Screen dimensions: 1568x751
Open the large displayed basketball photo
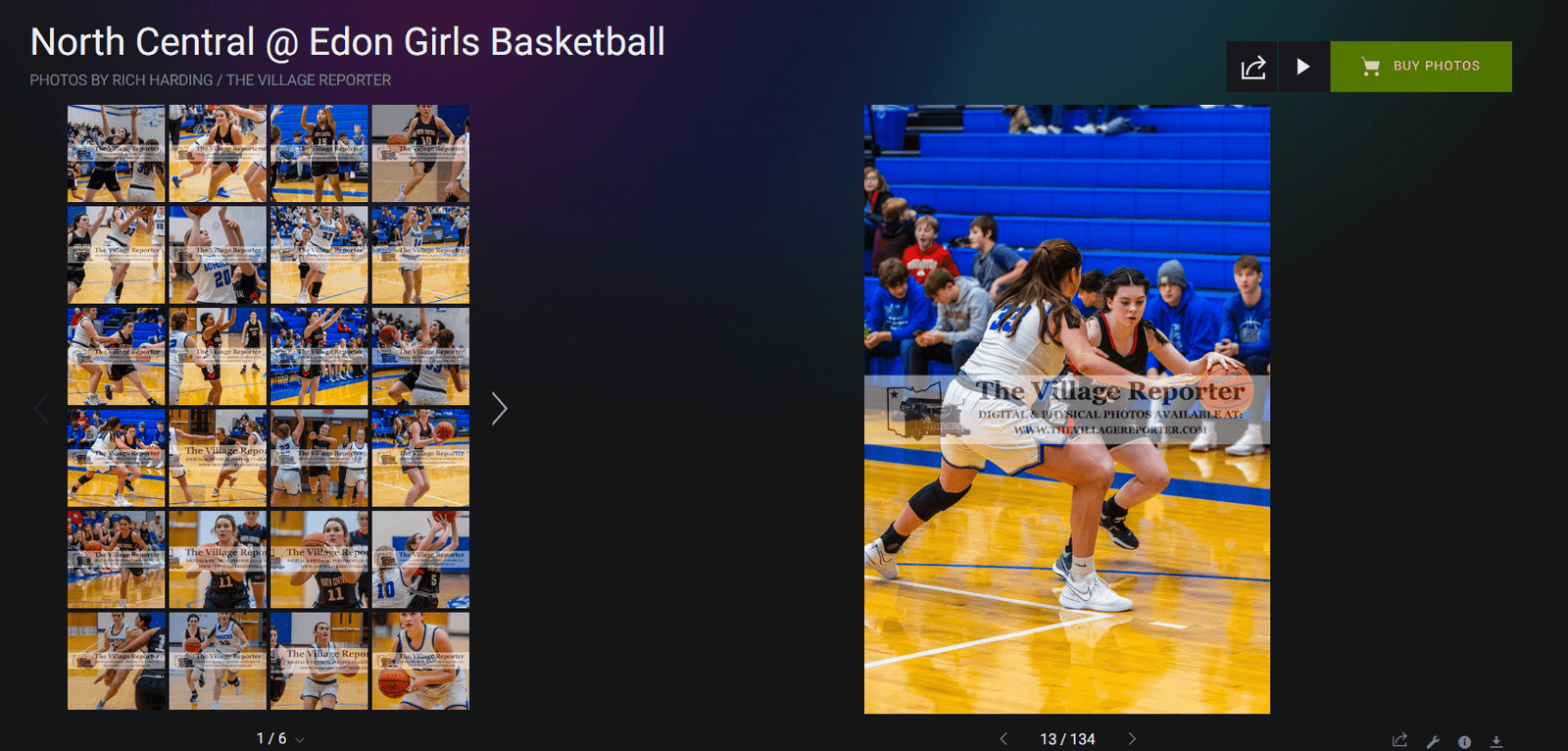coord(1066,409)
